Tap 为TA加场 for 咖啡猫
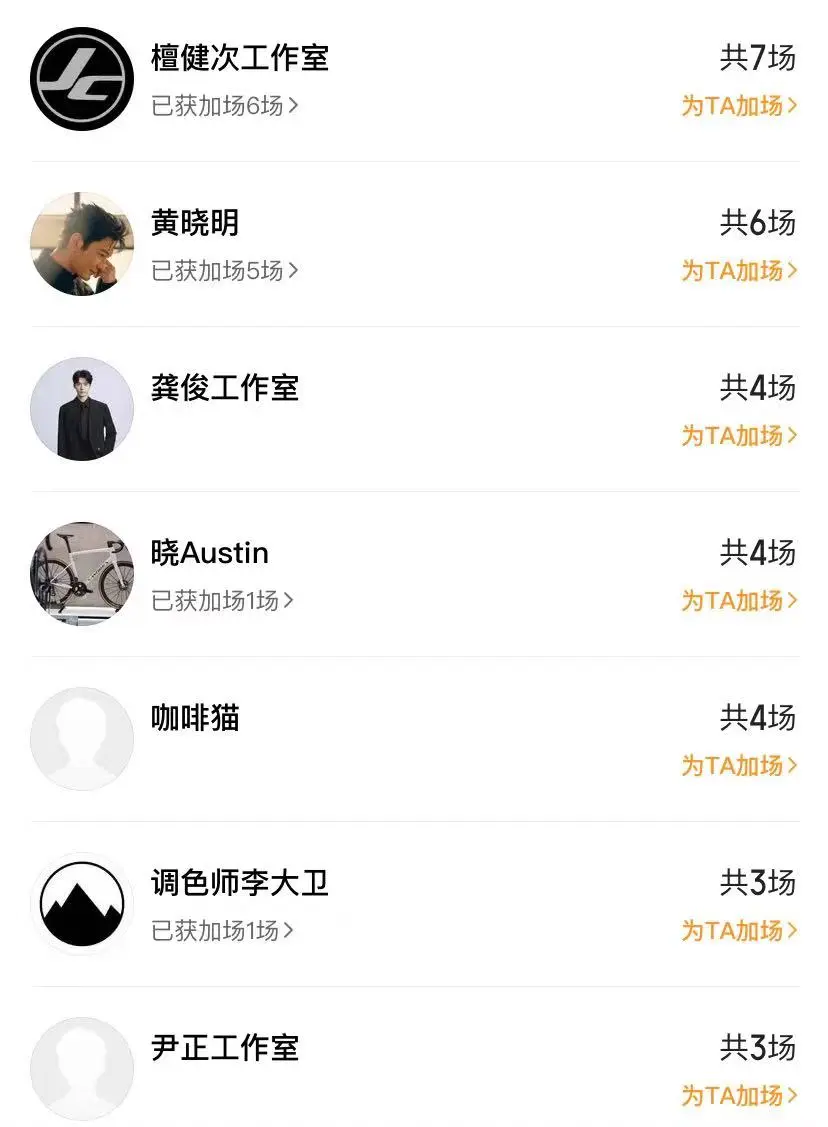The width and height of the screenshot is (828, 1127). pos(739,766)
